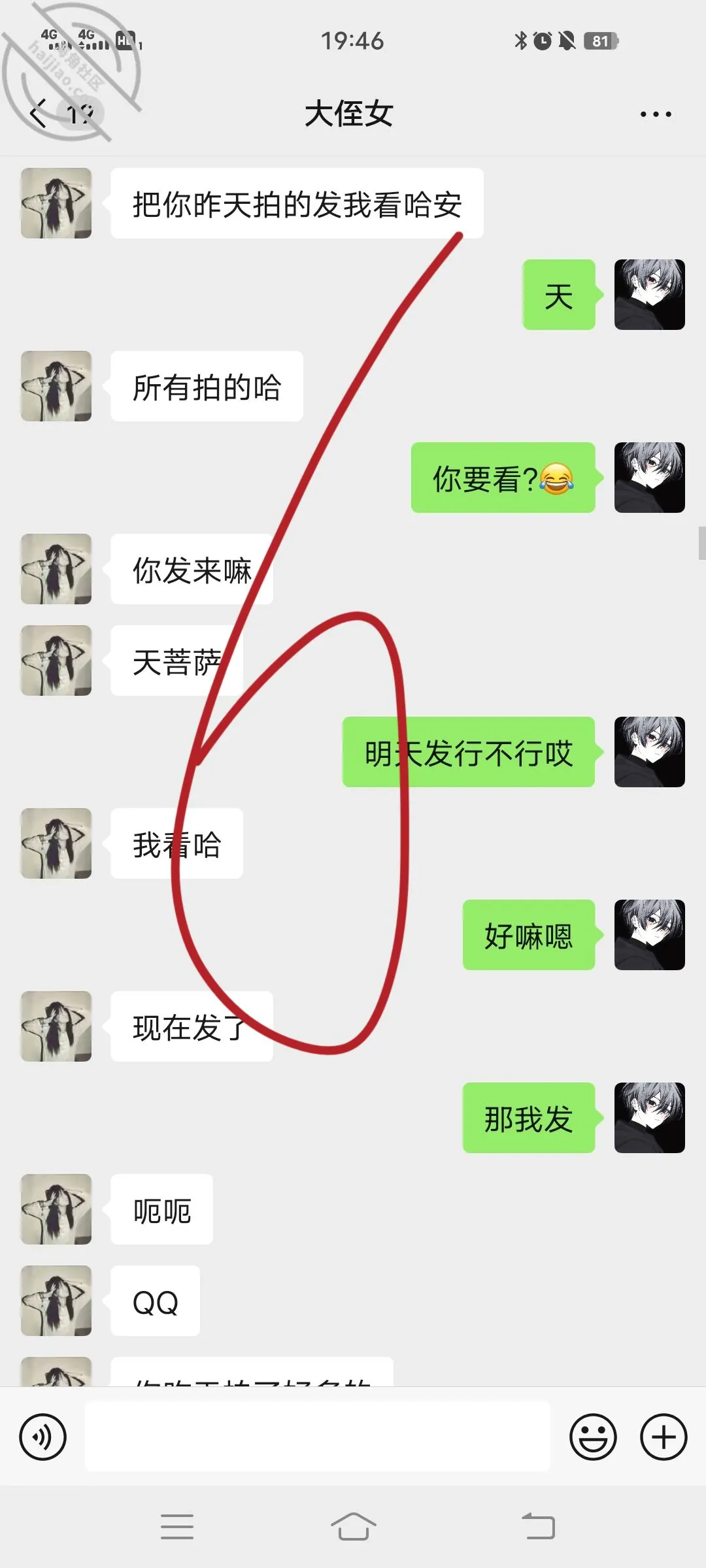Open my own avatar beside 你要看?

[x=650, y=478]
